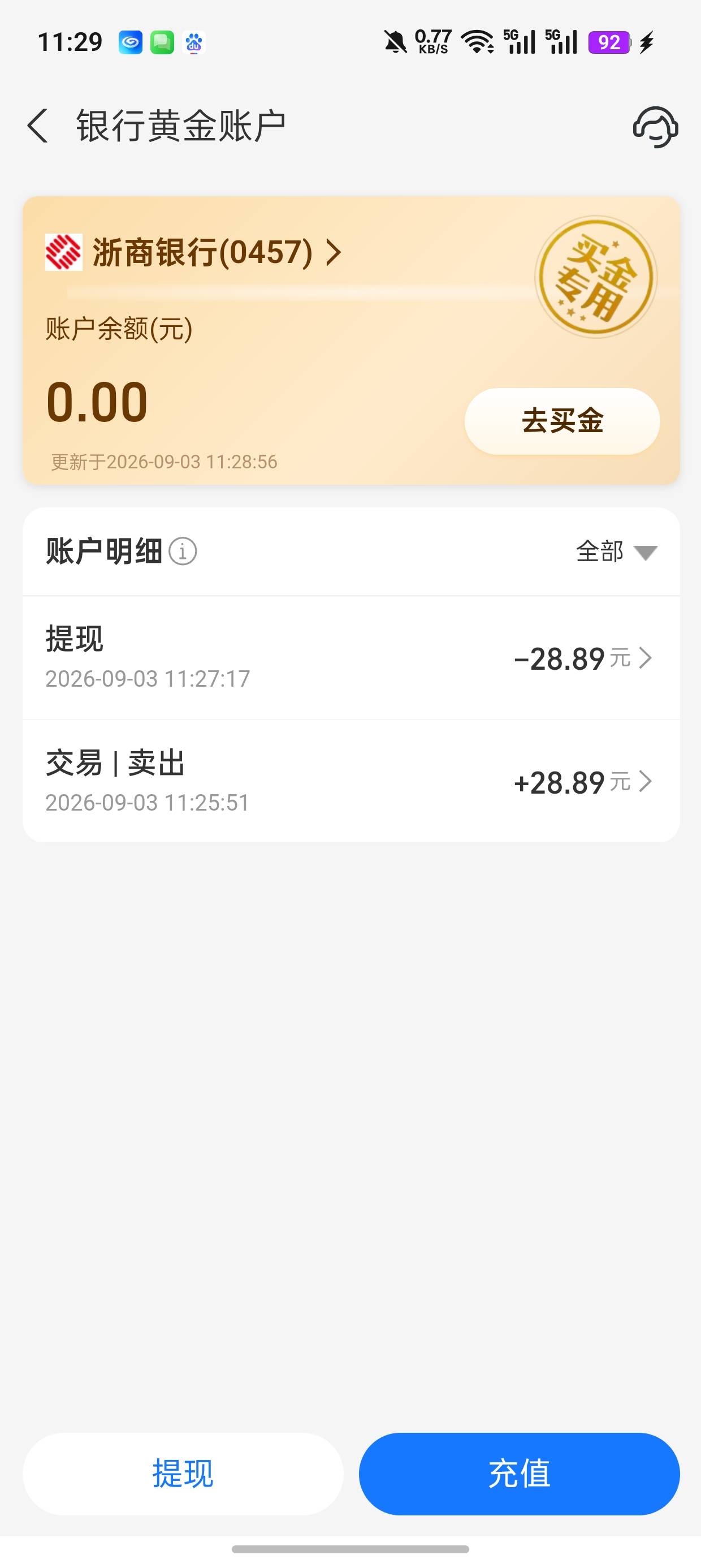Open the info icon beside 账户明细

[x=183, y=552]
